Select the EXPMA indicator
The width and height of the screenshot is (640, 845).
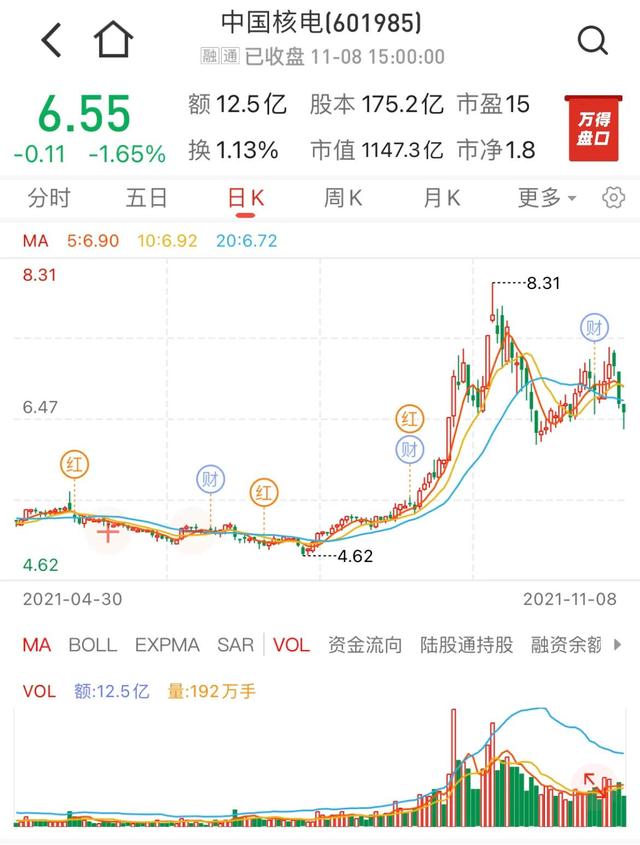[x=167, y=645]
